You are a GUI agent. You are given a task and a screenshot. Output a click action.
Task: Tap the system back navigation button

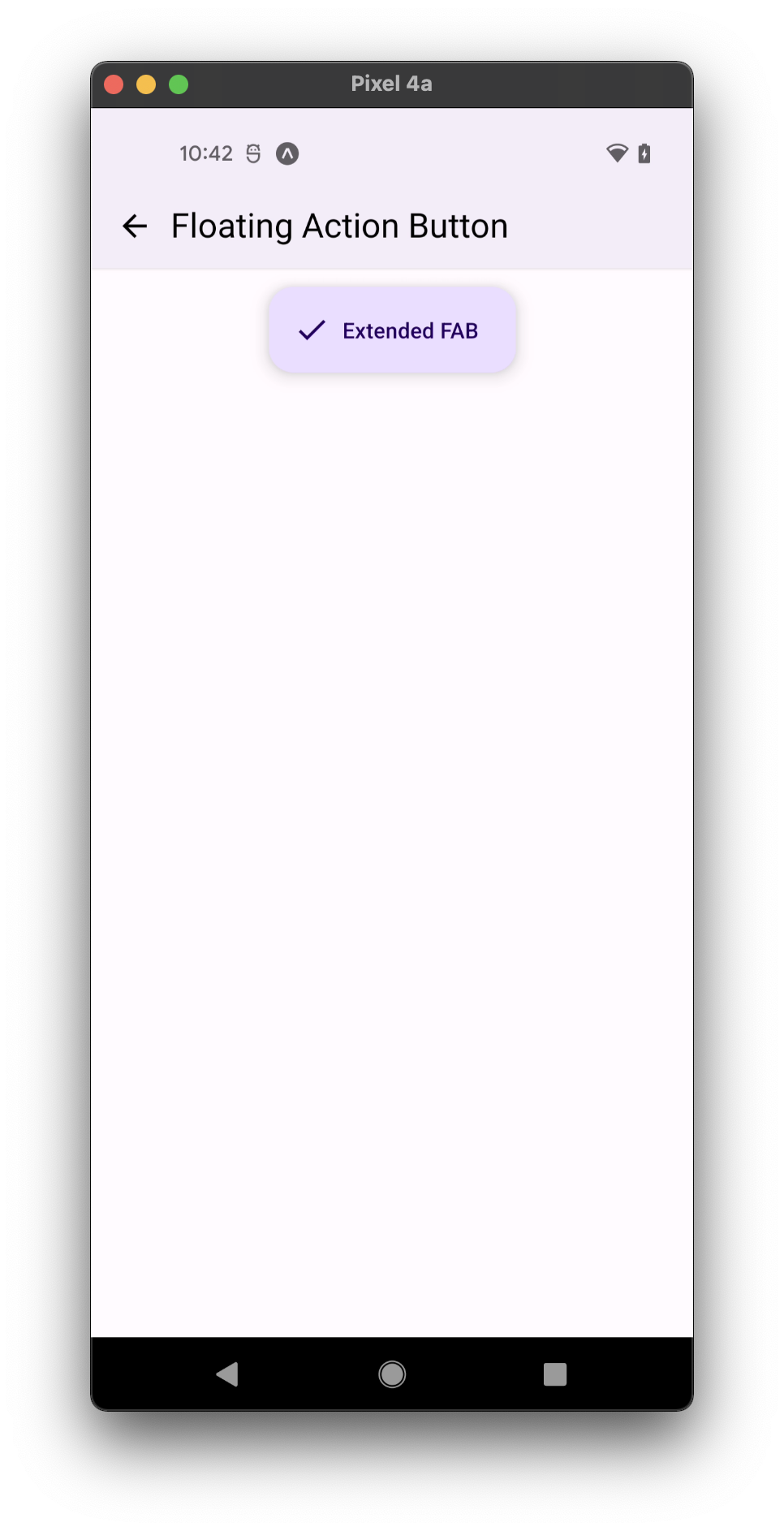[x=228, y=1374]
